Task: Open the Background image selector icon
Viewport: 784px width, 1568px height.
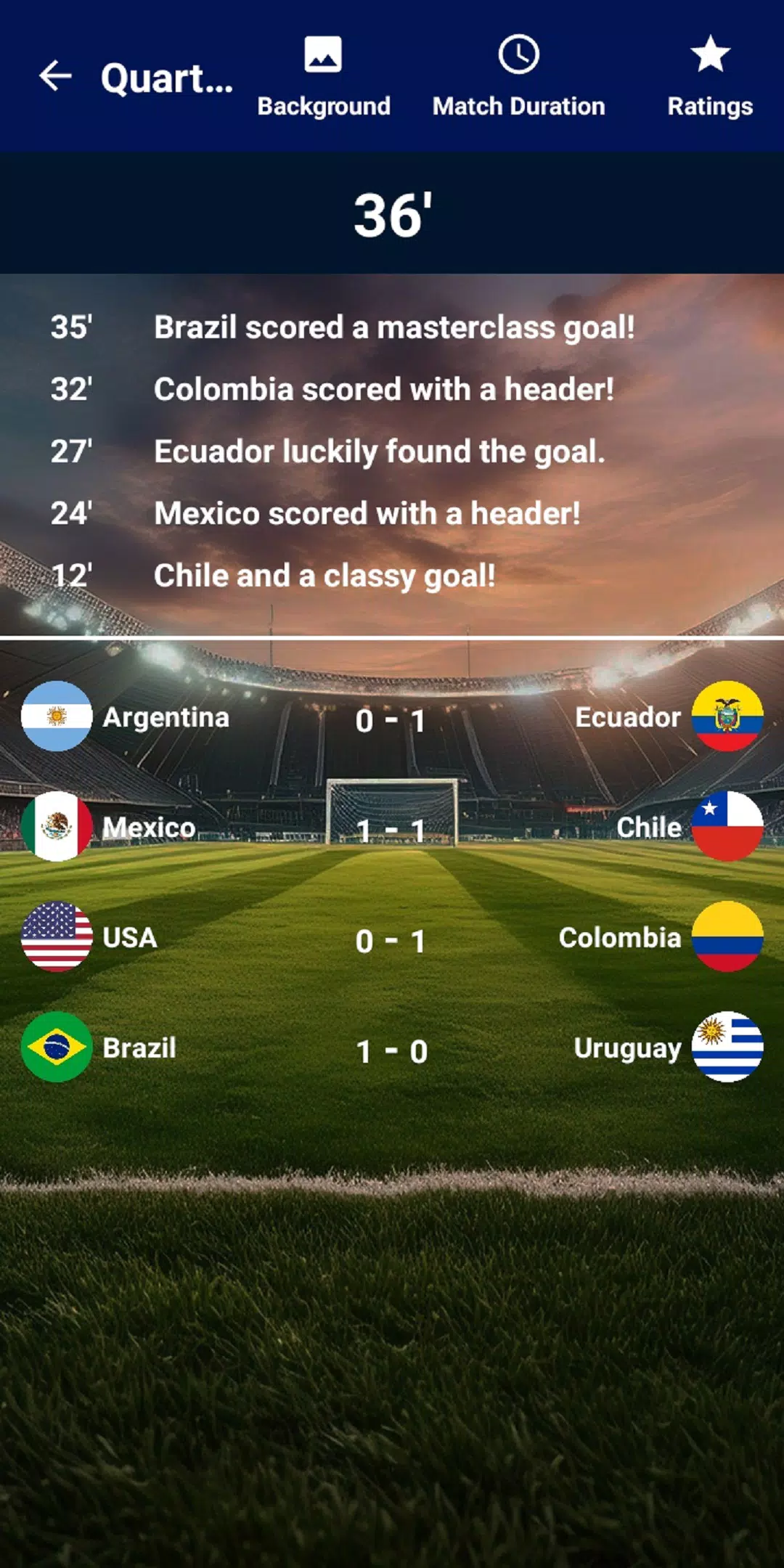Action: tap(324, 55)
